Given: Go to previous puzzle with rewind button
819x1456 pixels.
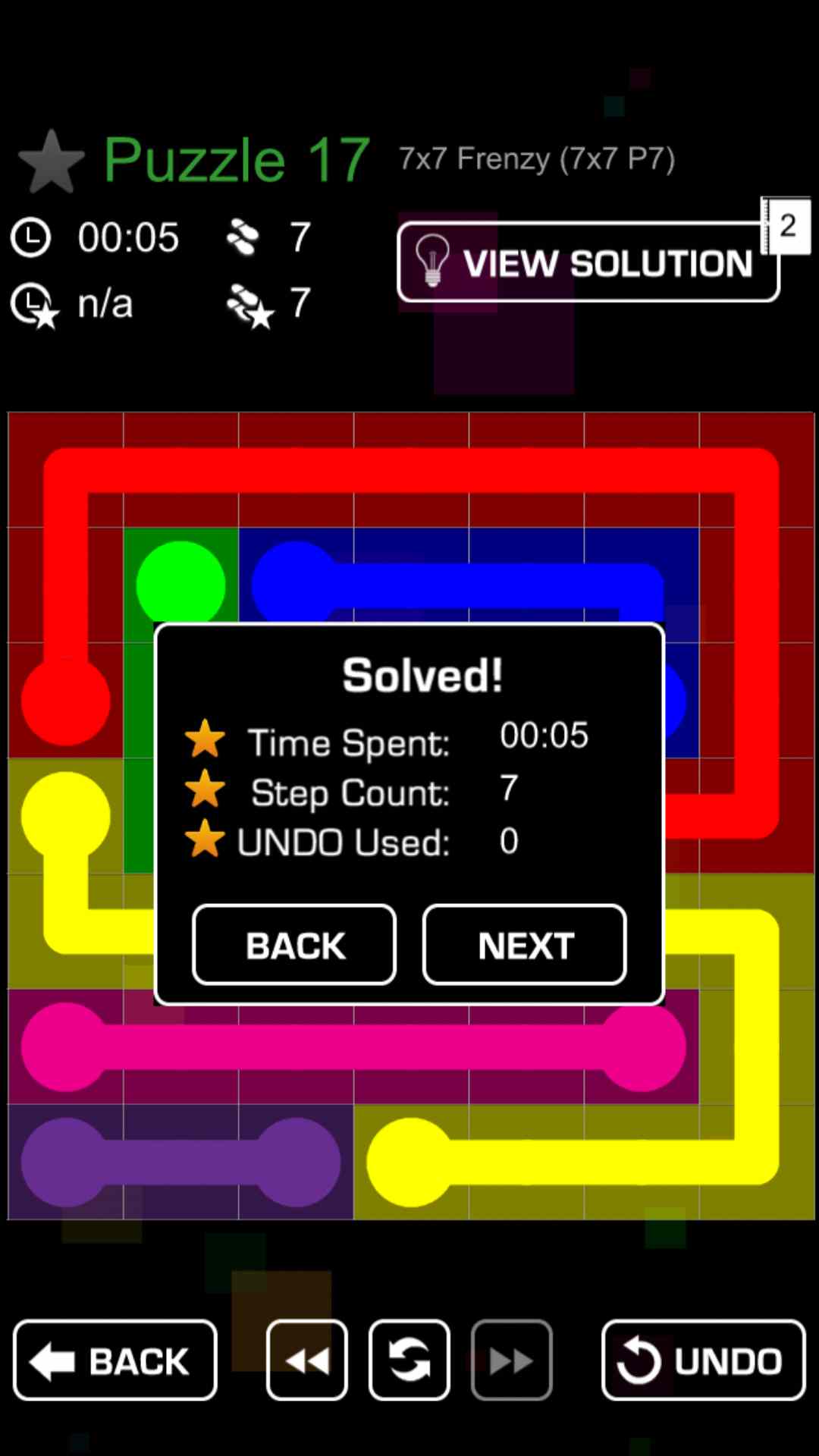Looking at the screenshot, I should tap(307, 1360).
